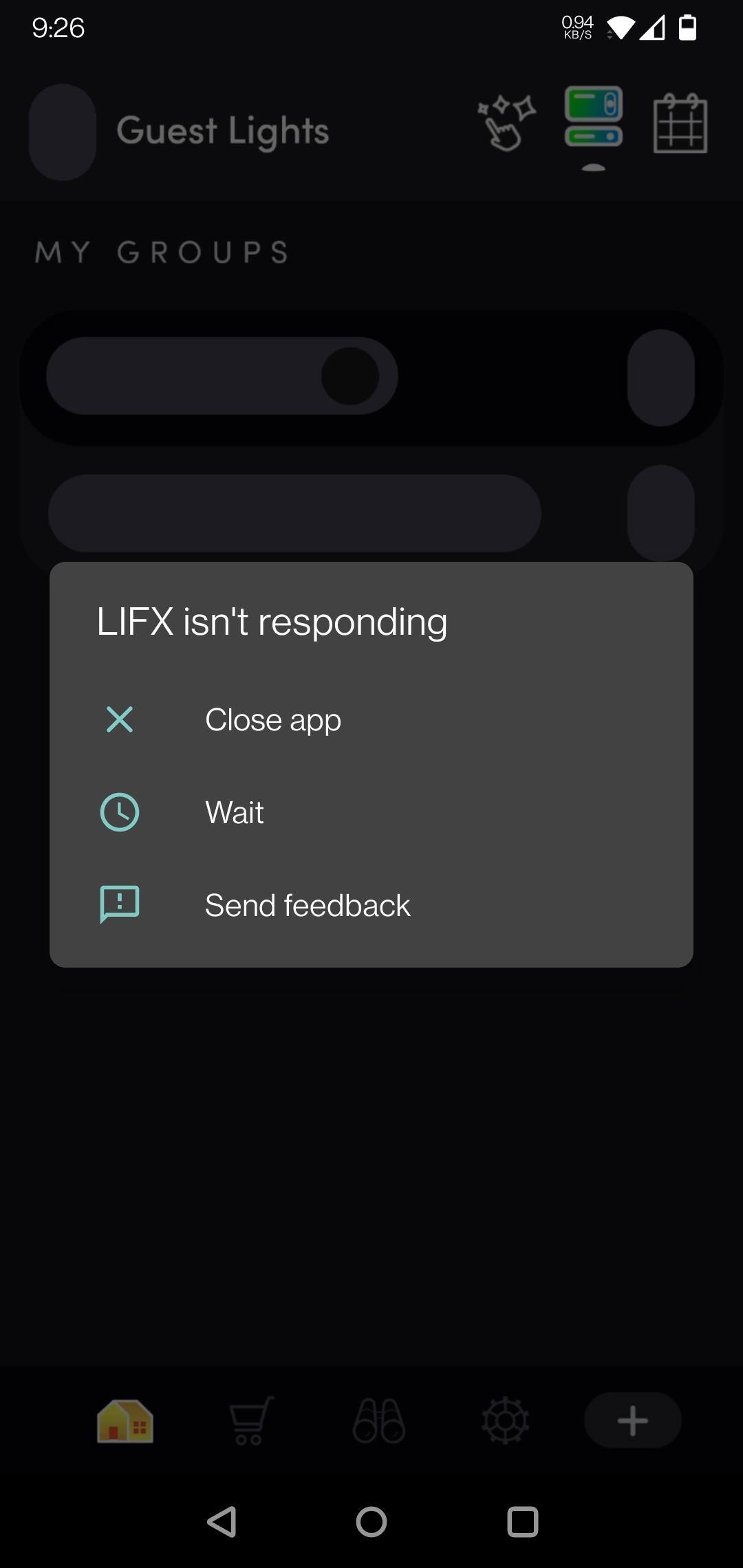Go to the system home screen
743x1568 pixels.
[x=371, y=1521]
